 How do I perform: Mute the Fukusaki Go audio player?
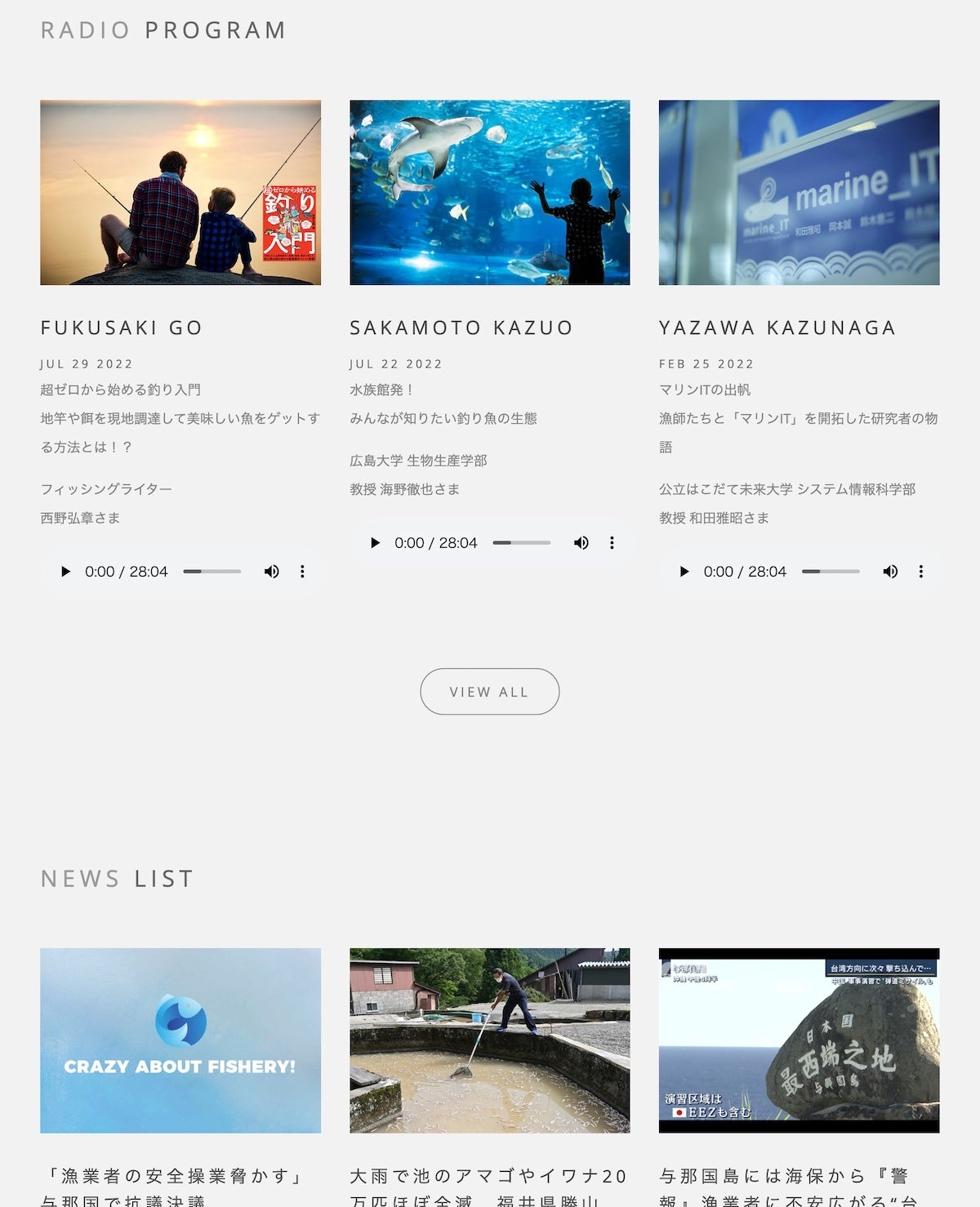pos(272,572)
